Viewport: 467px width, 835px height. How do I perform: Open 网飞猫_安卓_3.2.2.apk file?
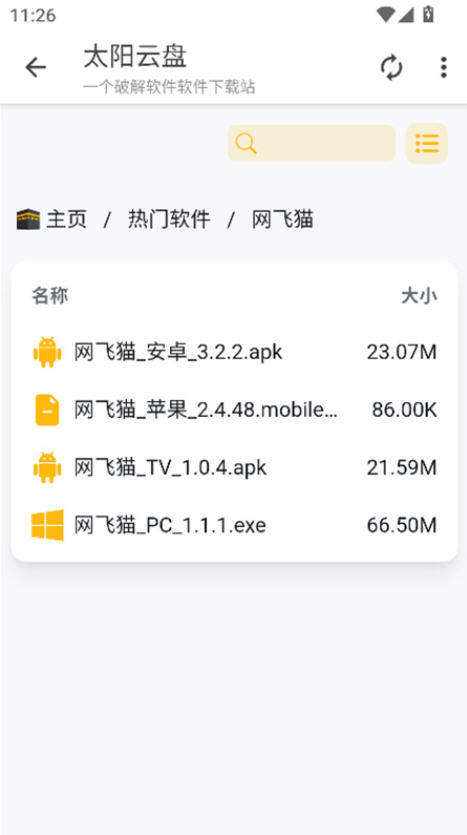234,352
